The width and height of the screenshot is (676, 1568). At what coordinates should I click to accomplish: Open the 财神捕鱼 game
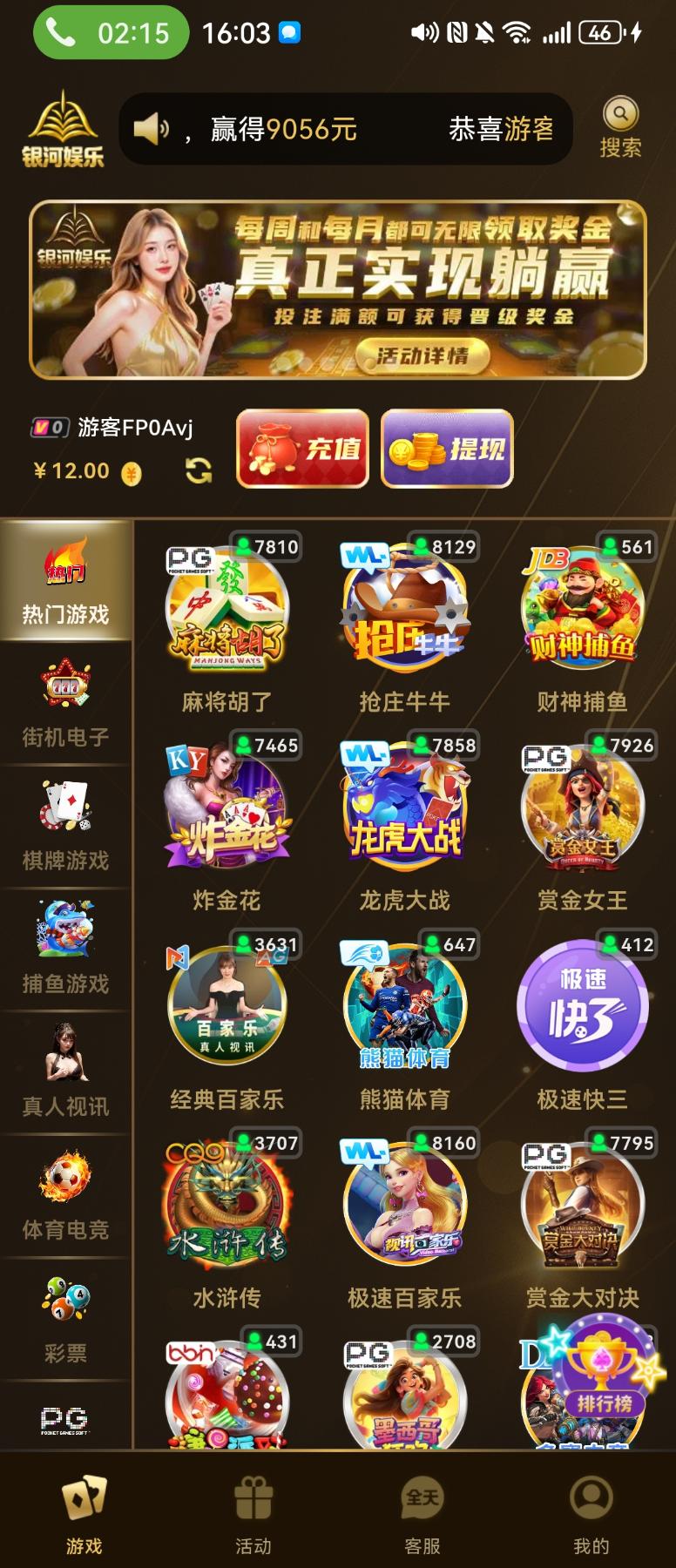(582, 611)
